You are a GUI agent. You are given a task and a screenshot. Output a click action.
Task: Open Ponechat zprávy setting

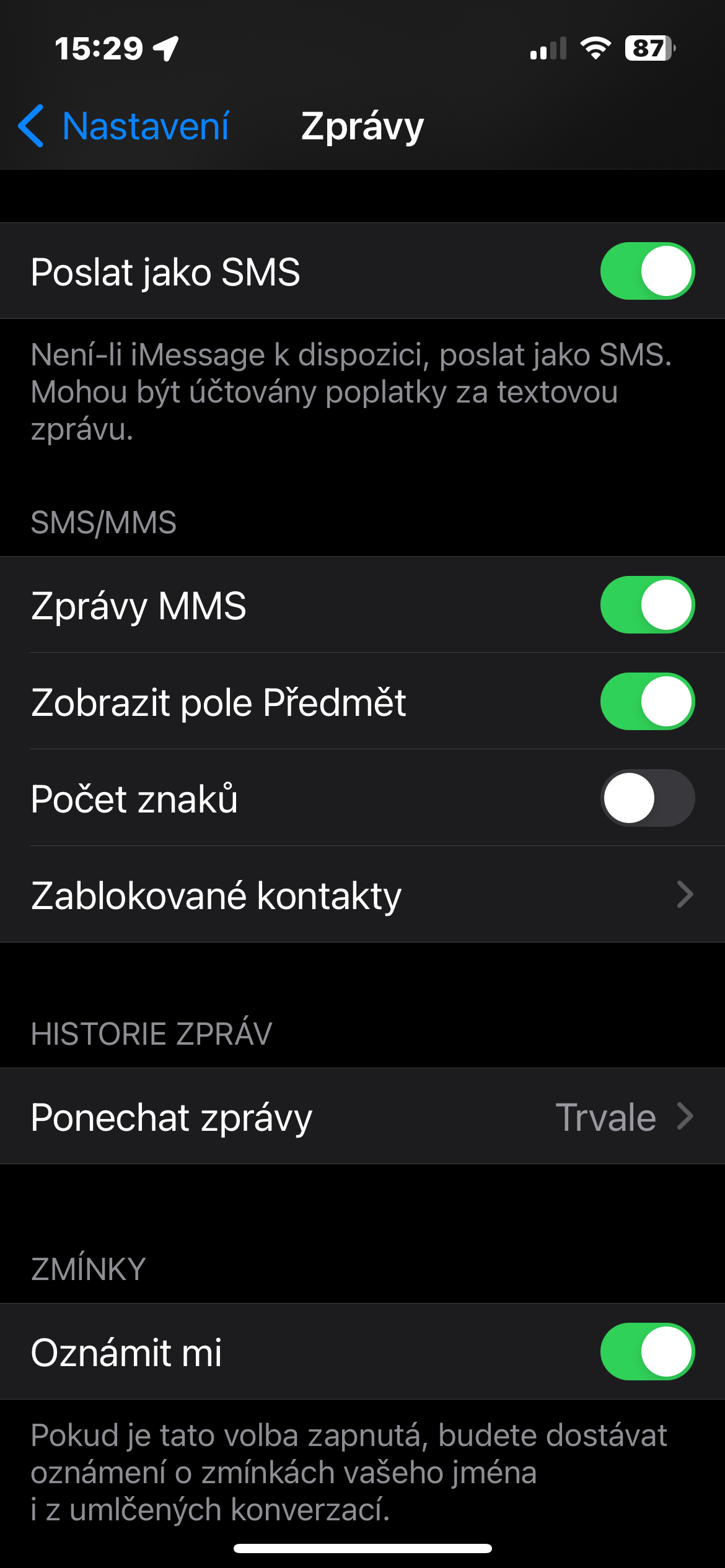(362, 1117)
